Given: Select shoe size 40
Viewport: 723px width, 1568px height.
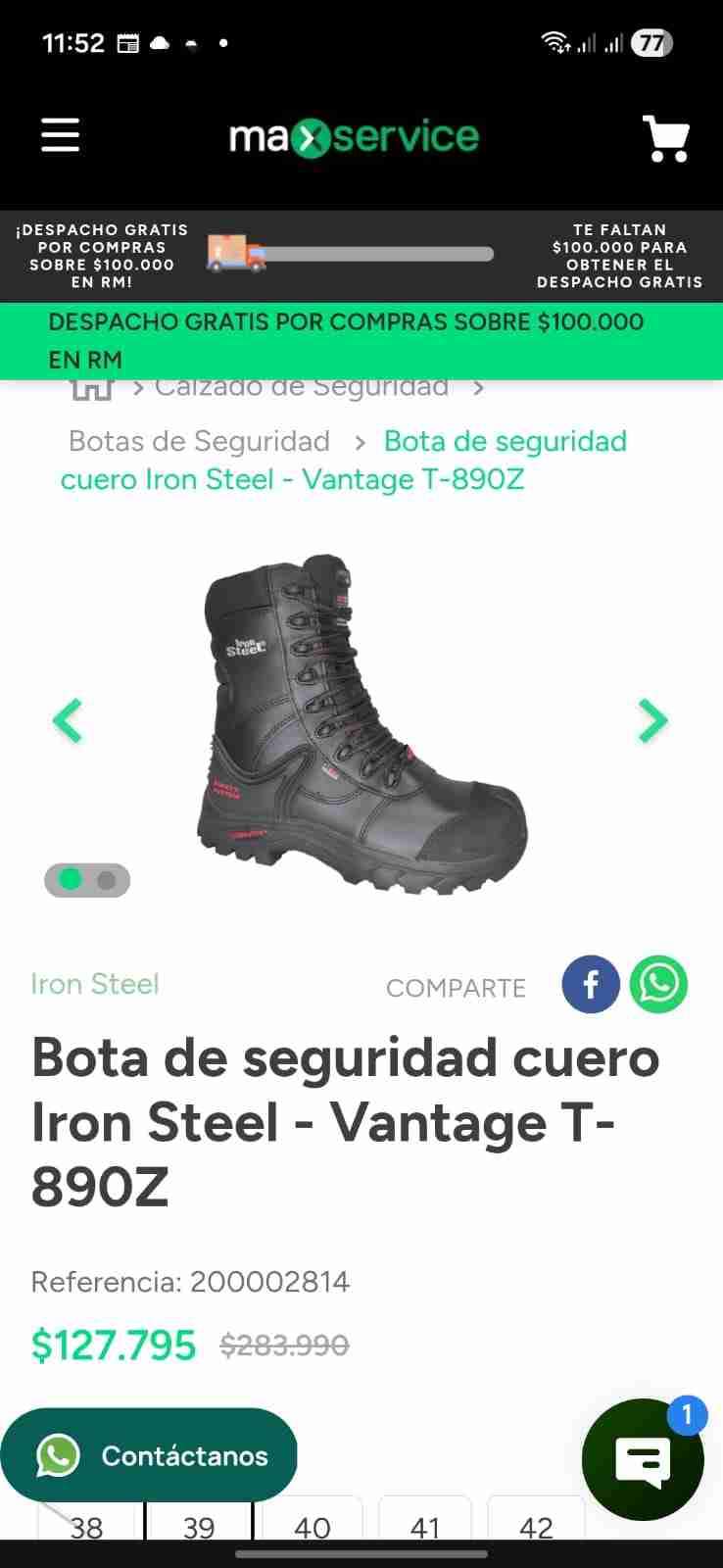Looking at the screenshot, I should pos(312,1527).
